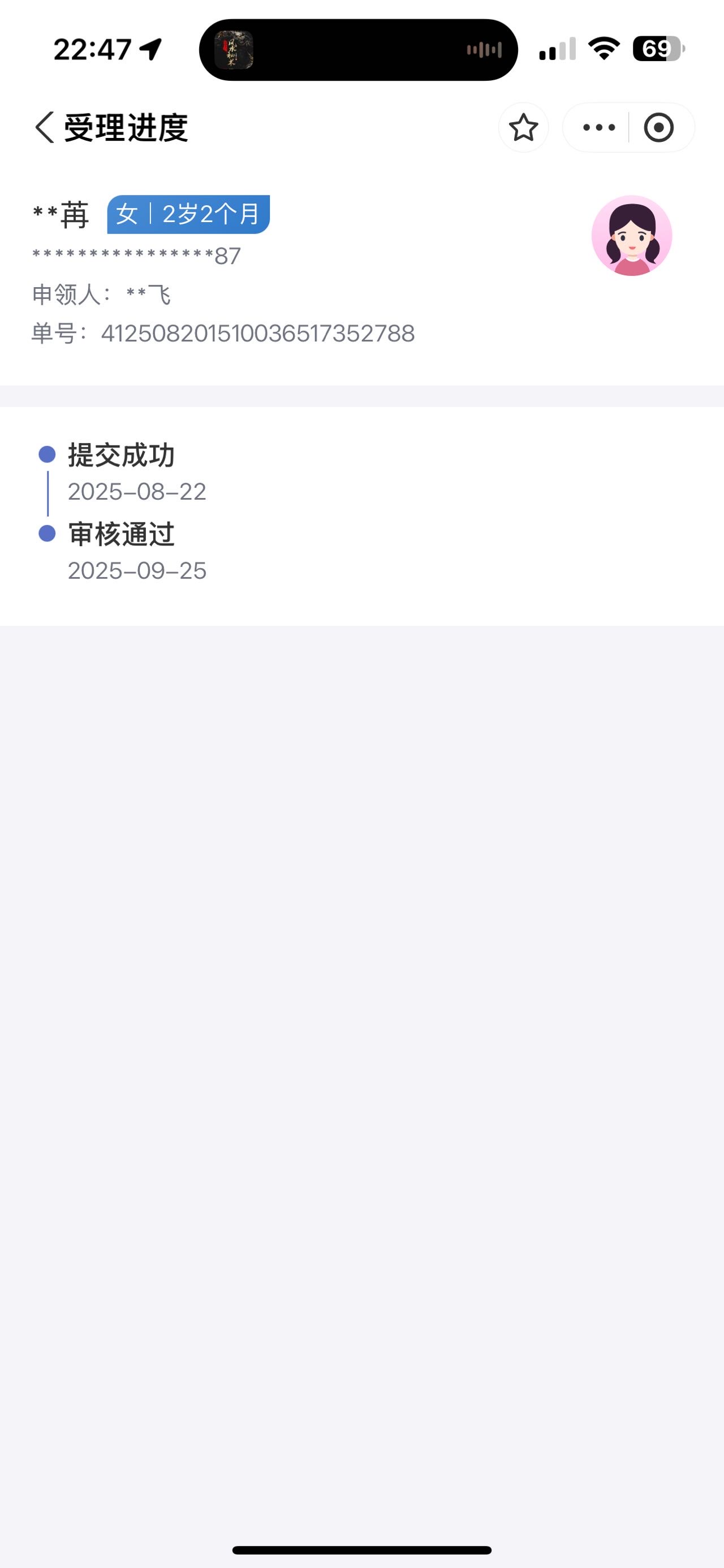This screenshot has height=1568, width=724.
Task: Go back from 受理进度 page
Action: coord(44,128)
